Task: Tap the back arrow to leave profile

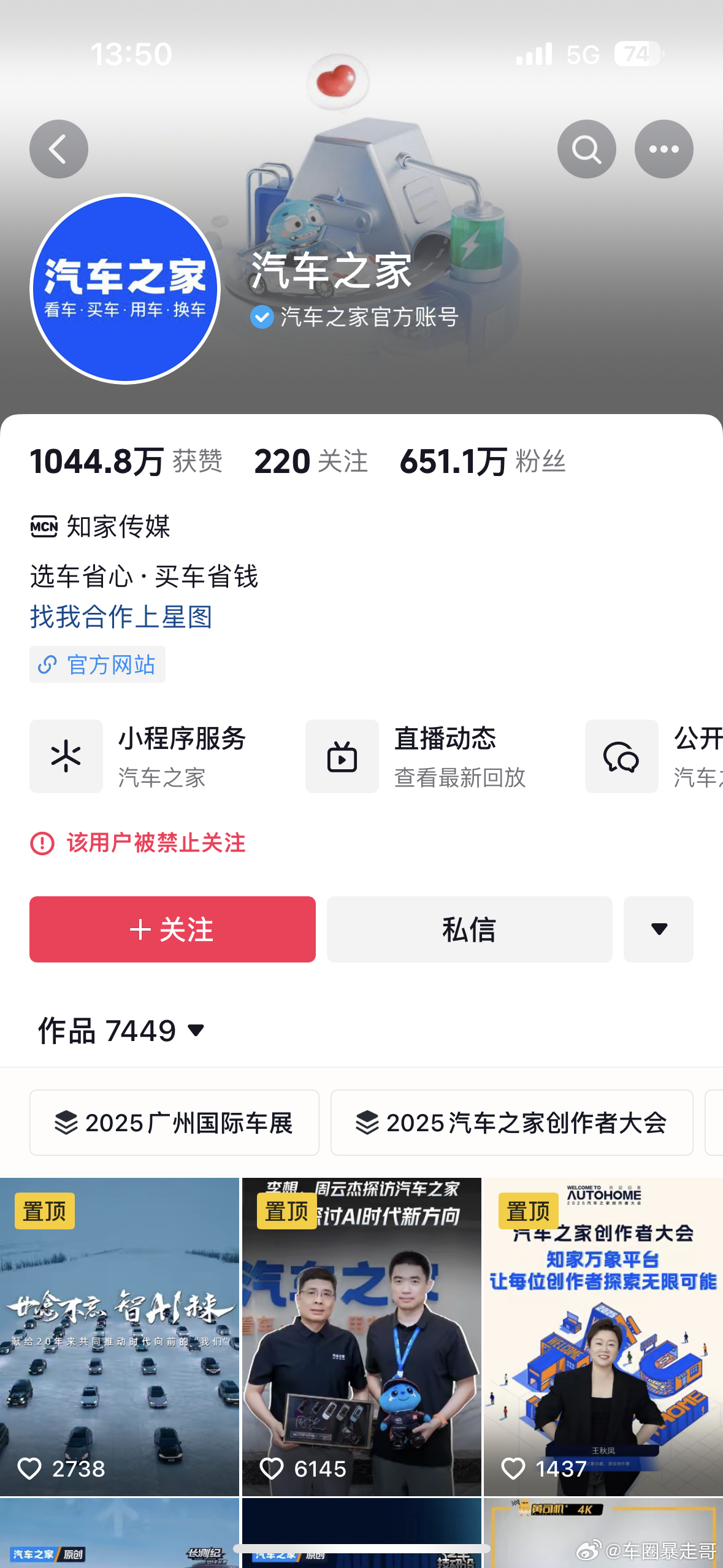Action: click(58, 148)
